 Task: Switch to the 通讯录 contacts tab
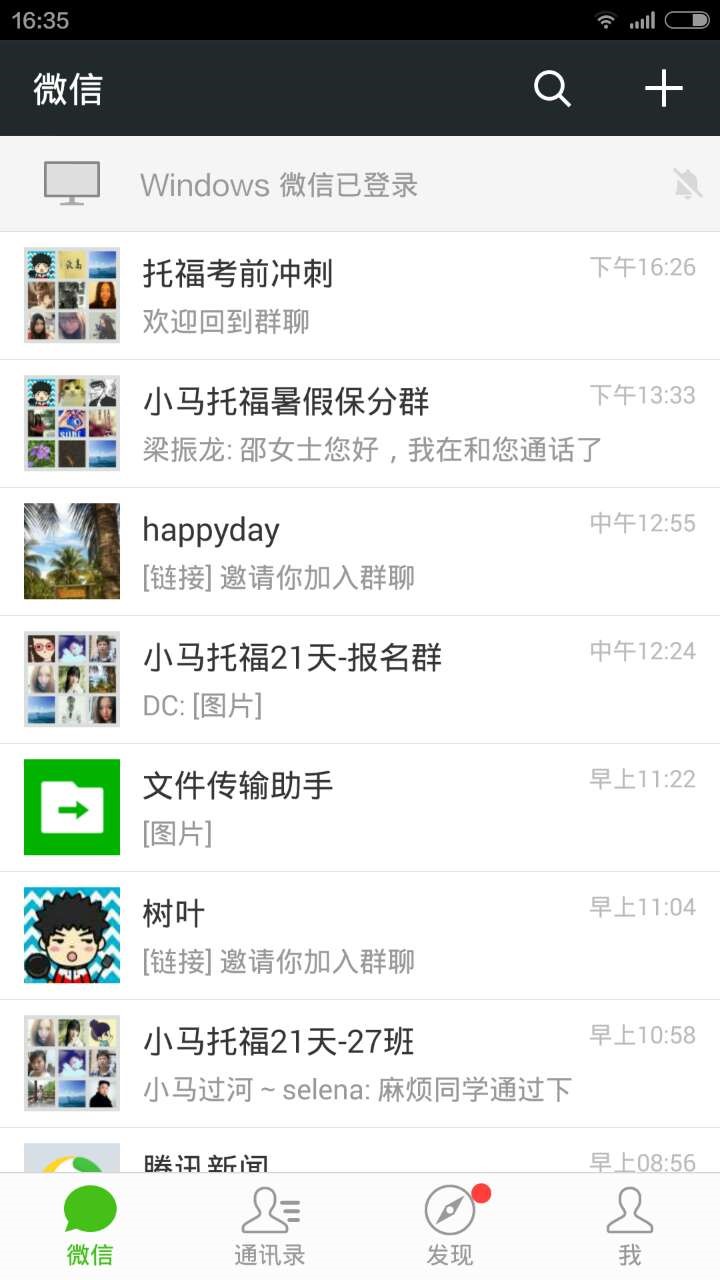(x=270, y=1227)
